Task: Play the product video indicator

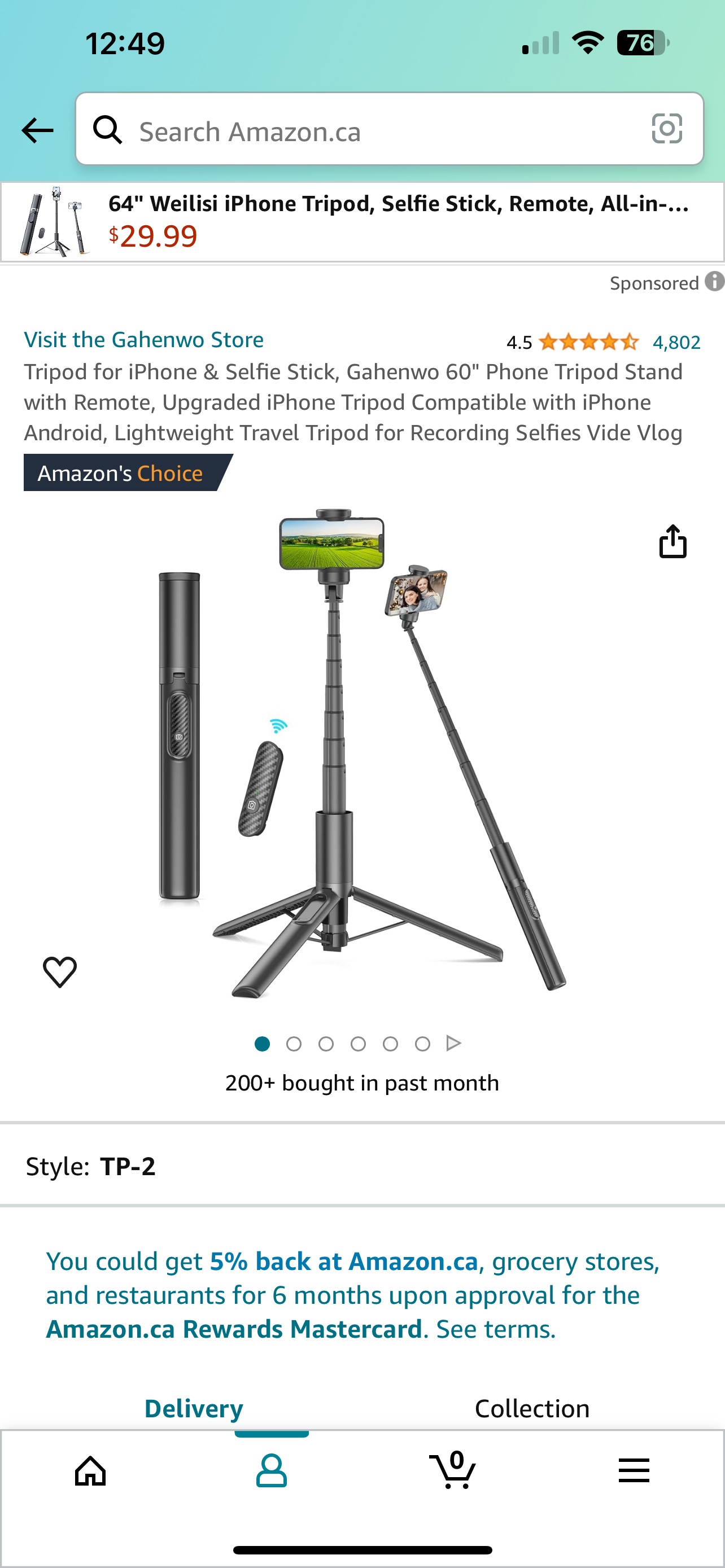Action: coord(453,1043)
